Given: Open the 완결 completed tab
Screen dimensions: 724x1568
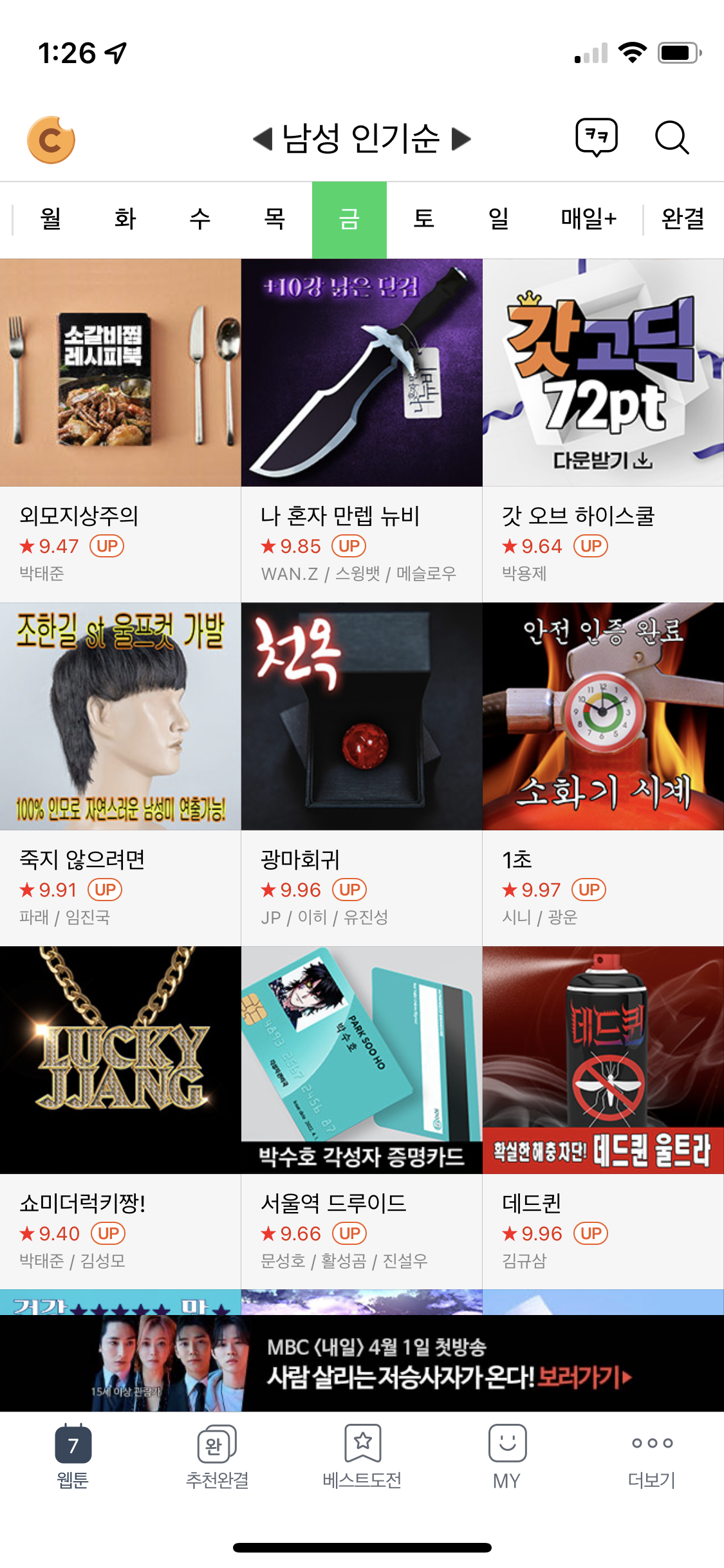Looking at the screenshot, I should [x=683, y=219].
